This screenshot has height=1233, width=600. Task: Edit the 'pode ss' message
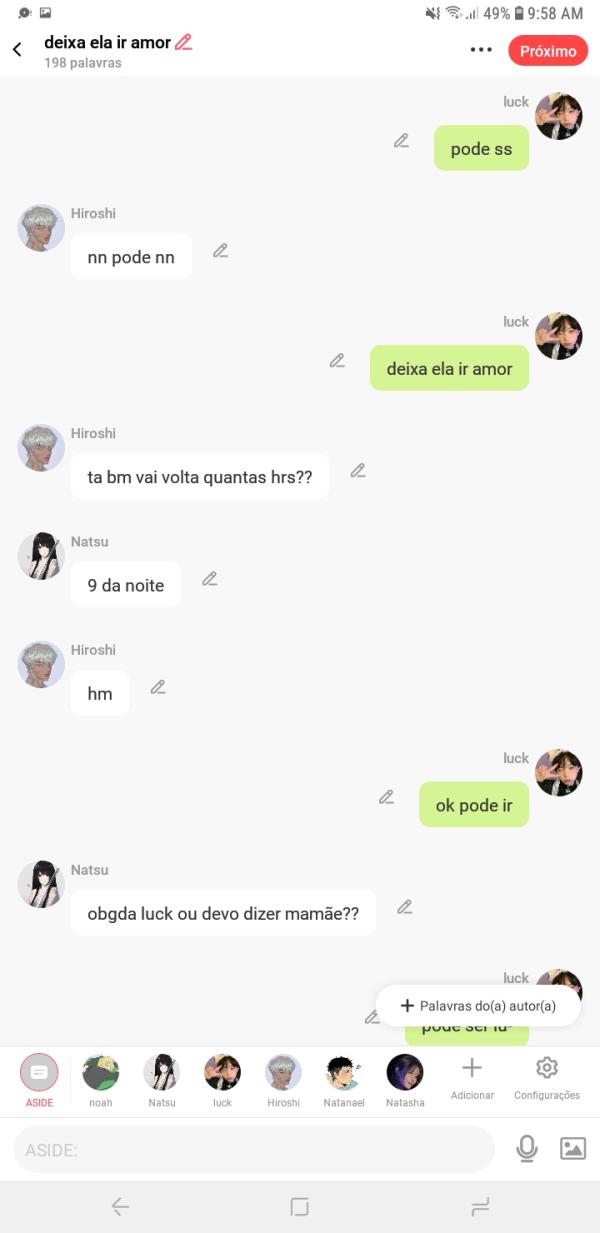point(401,141)
